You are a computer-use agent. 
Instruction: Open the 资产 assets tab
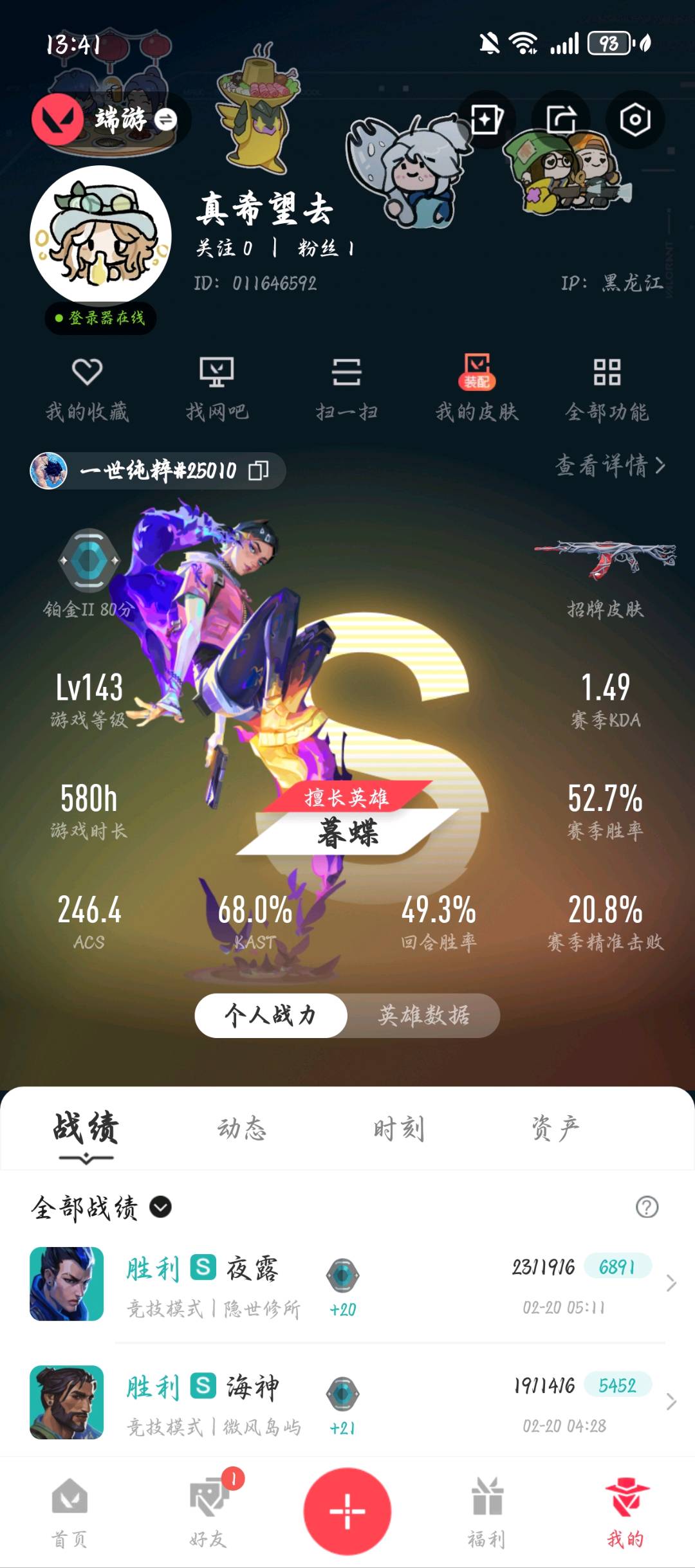[555, 1129]
